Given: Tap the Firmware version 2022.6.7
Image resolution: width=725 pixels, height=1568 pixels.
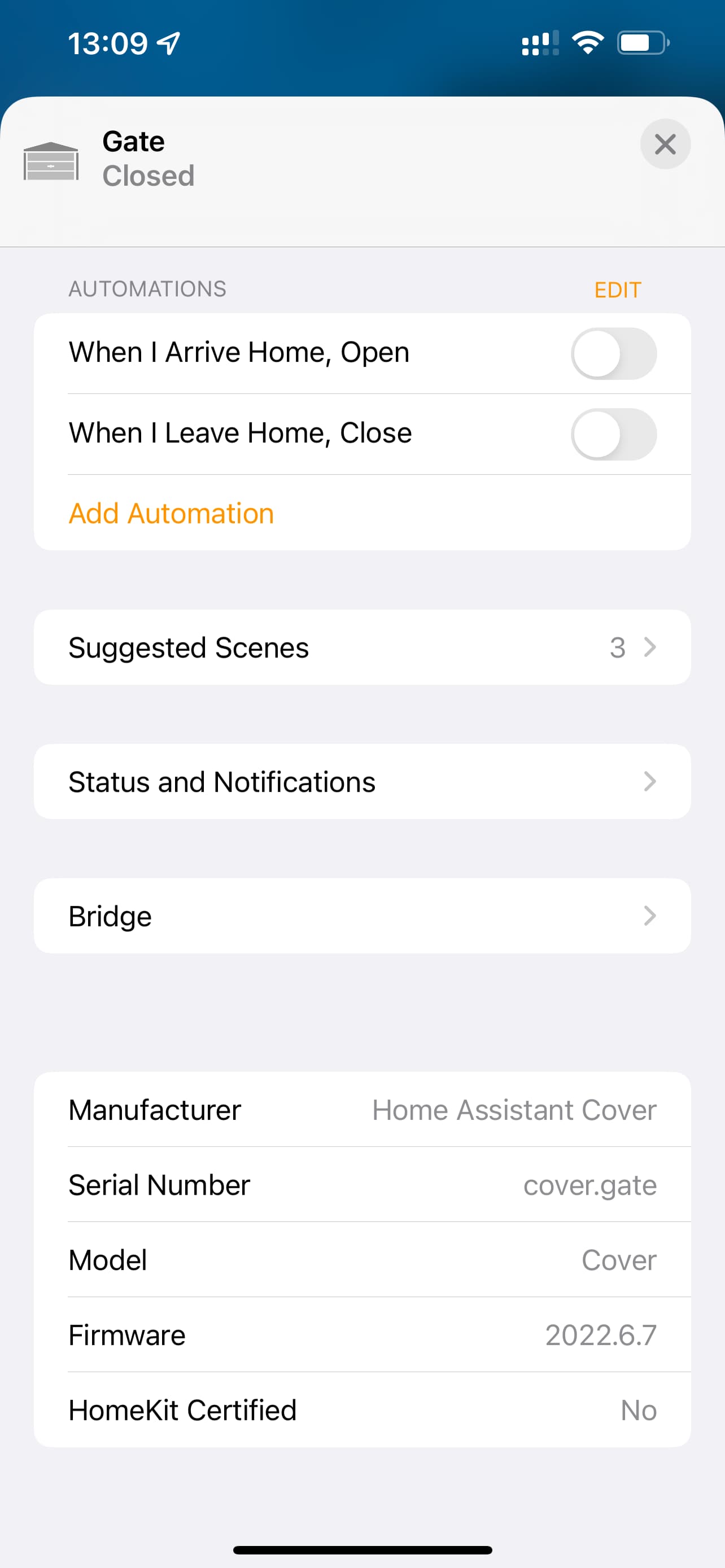Looking at the screenshot, I should (600, 1334).
